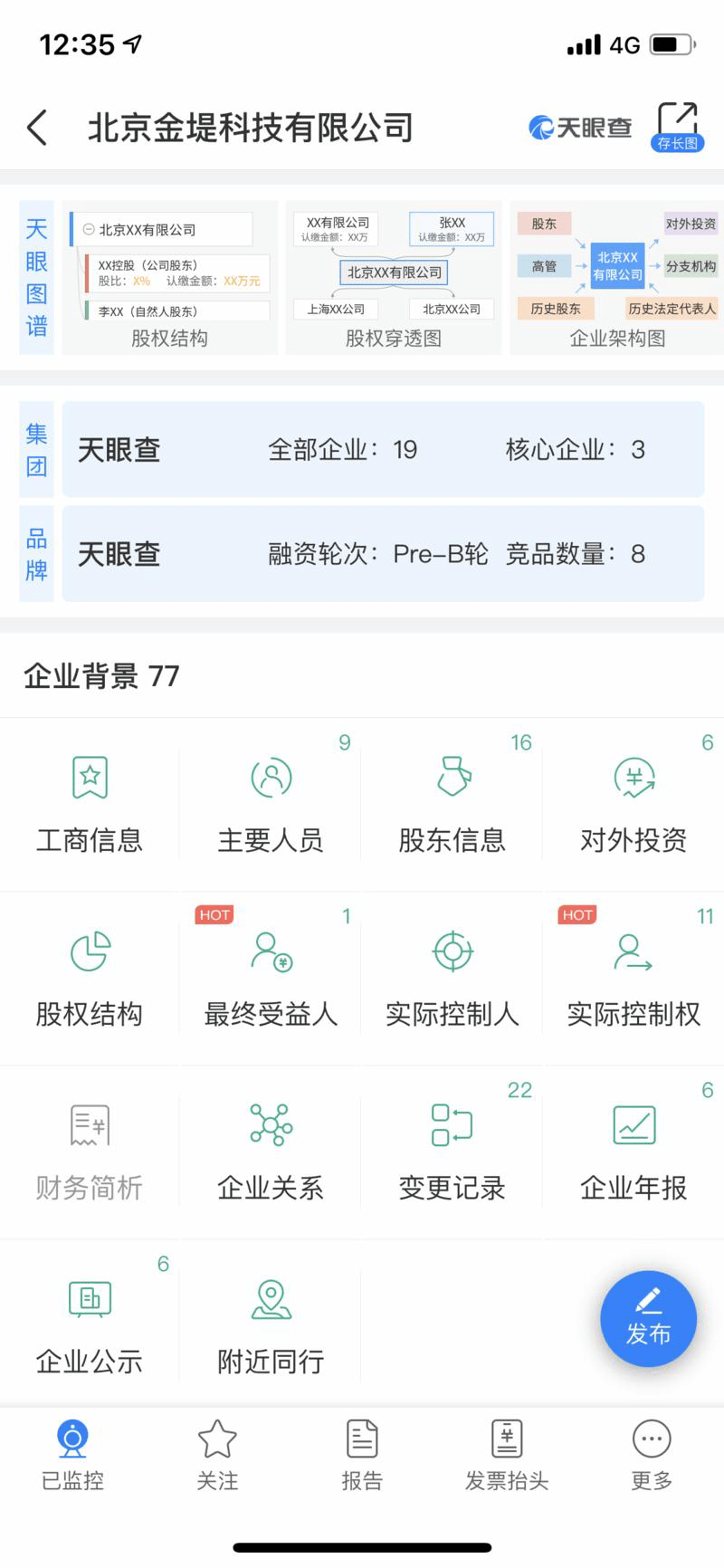The image size is (724, 1568).
Task: View the 股权穿透图 diagram card
Action: pos(394,277)
